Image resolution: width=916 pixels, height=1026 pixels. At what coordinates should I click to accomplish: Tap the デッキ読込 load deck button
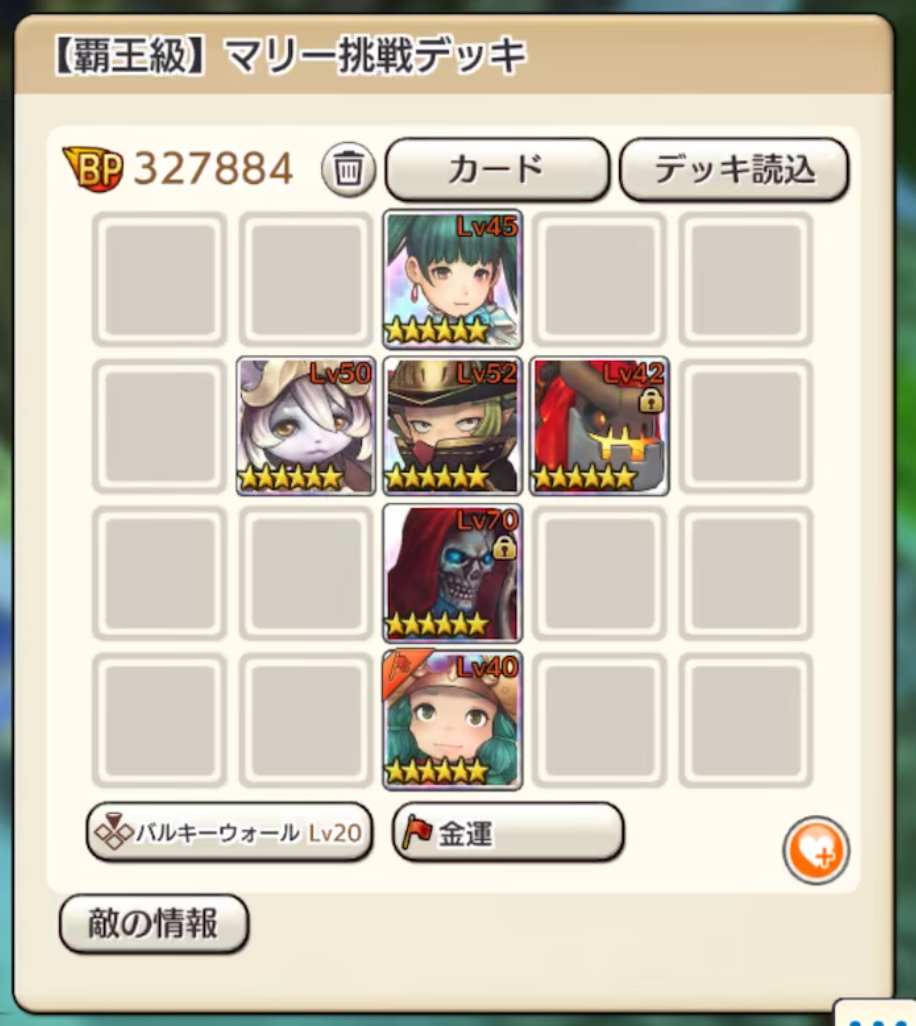734,169
